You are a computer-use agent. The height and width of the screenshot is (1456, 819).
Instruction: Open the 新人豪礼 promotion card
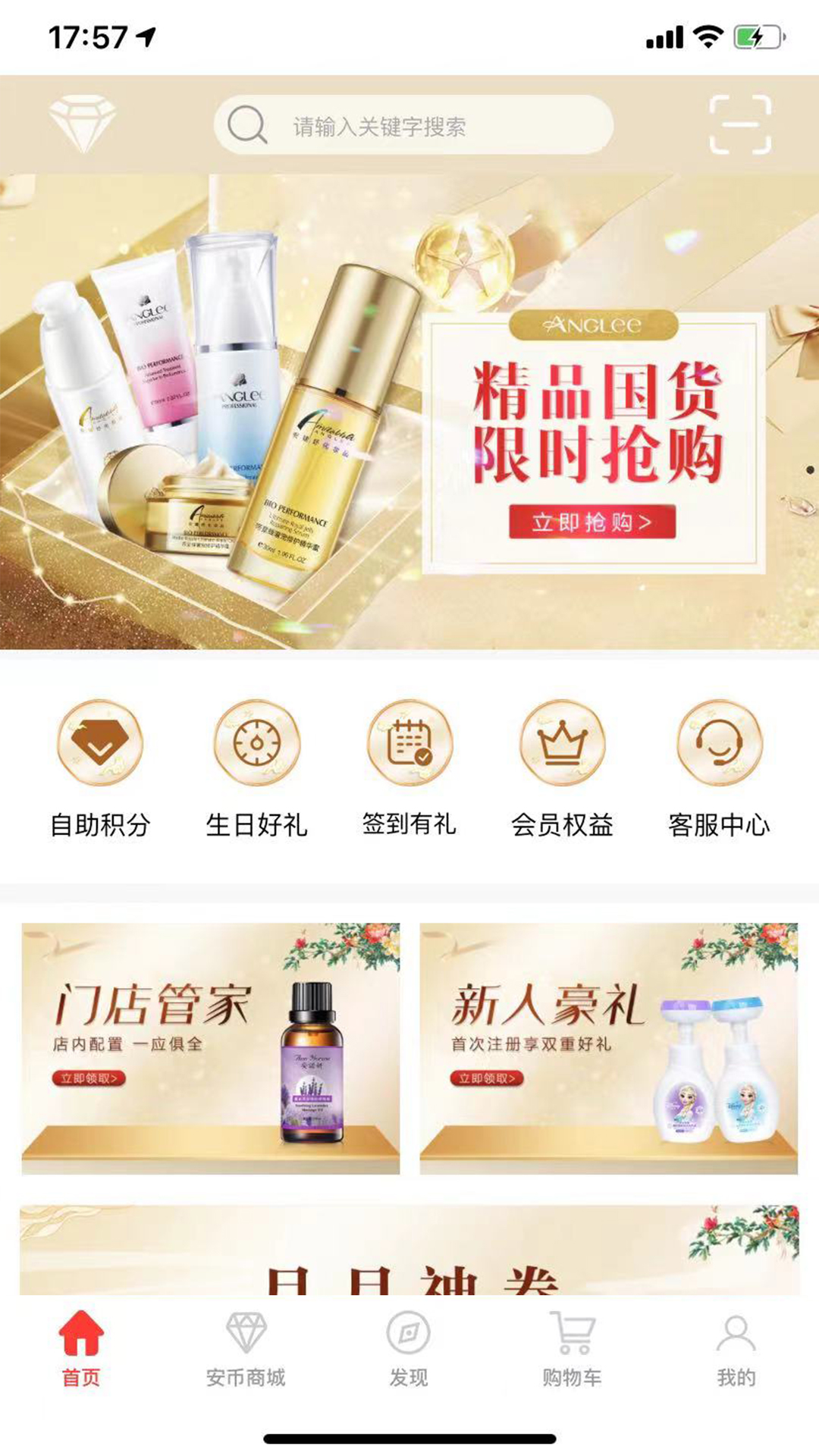pos(608,1048)
